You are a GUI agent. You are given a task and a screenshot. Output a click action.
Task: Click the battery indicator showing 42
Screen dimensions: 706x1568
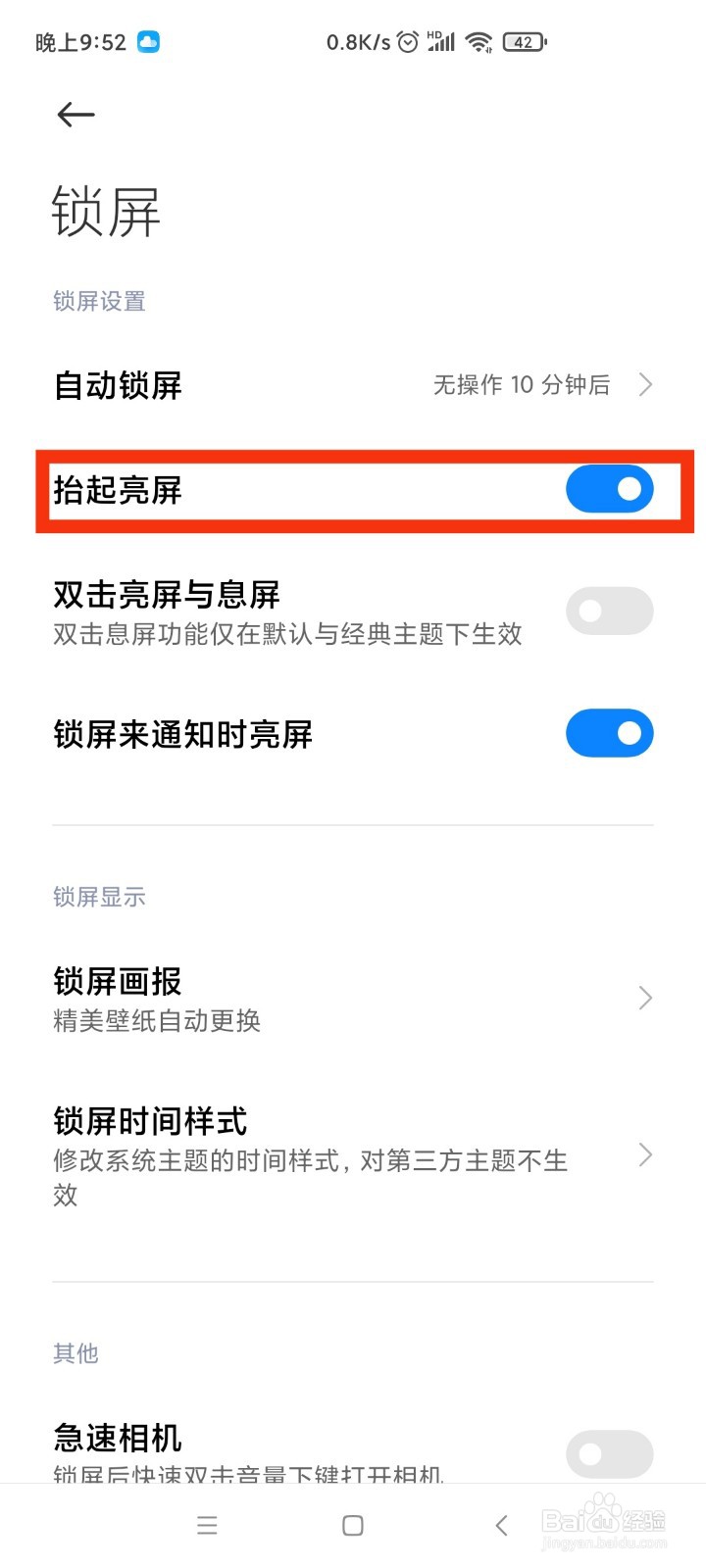523,42
